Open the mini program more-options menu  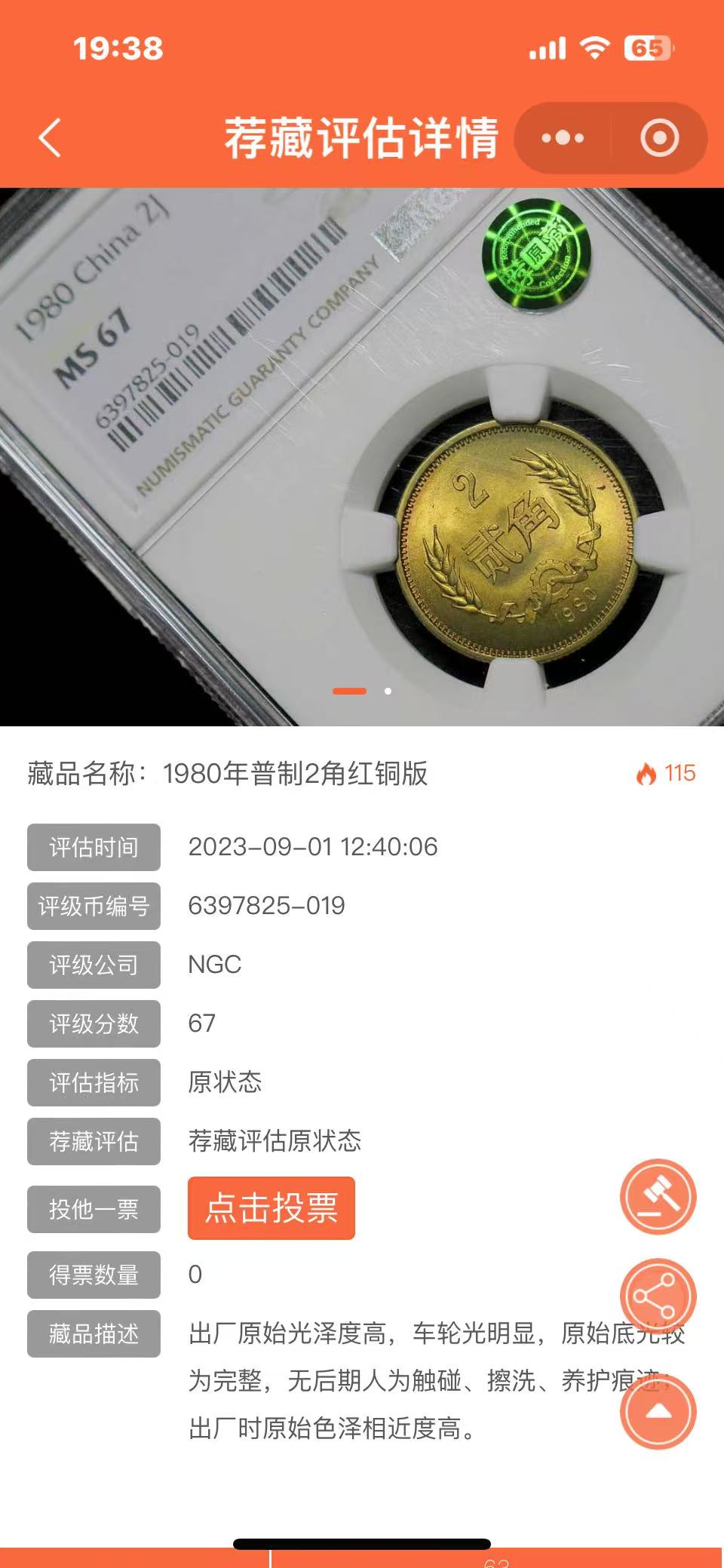(563, 138)
